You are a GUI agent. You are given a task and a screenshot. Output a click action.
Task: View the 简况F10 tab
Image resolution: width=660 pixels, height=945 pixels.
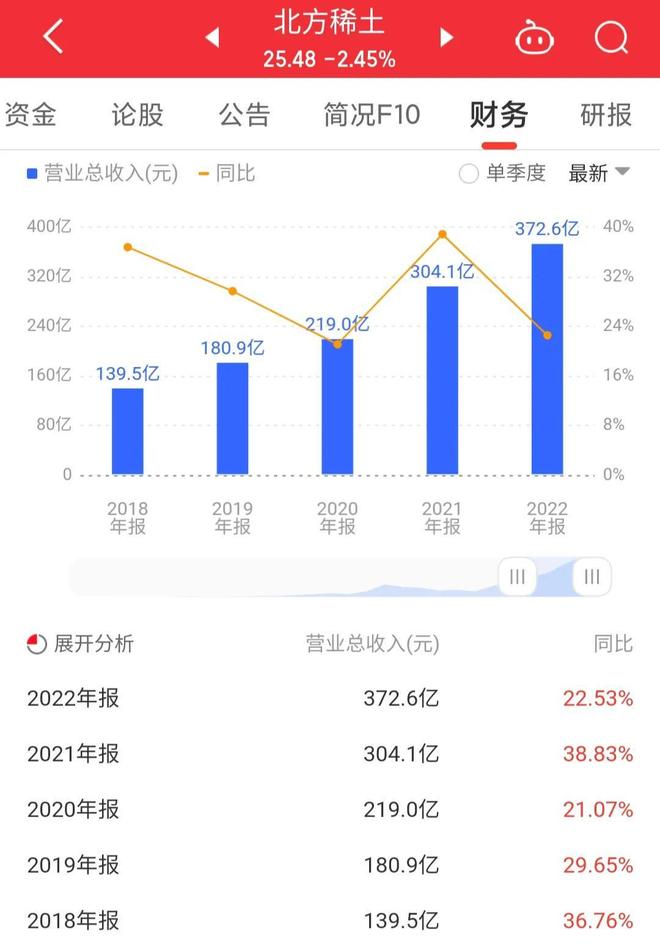click(371, 115)
